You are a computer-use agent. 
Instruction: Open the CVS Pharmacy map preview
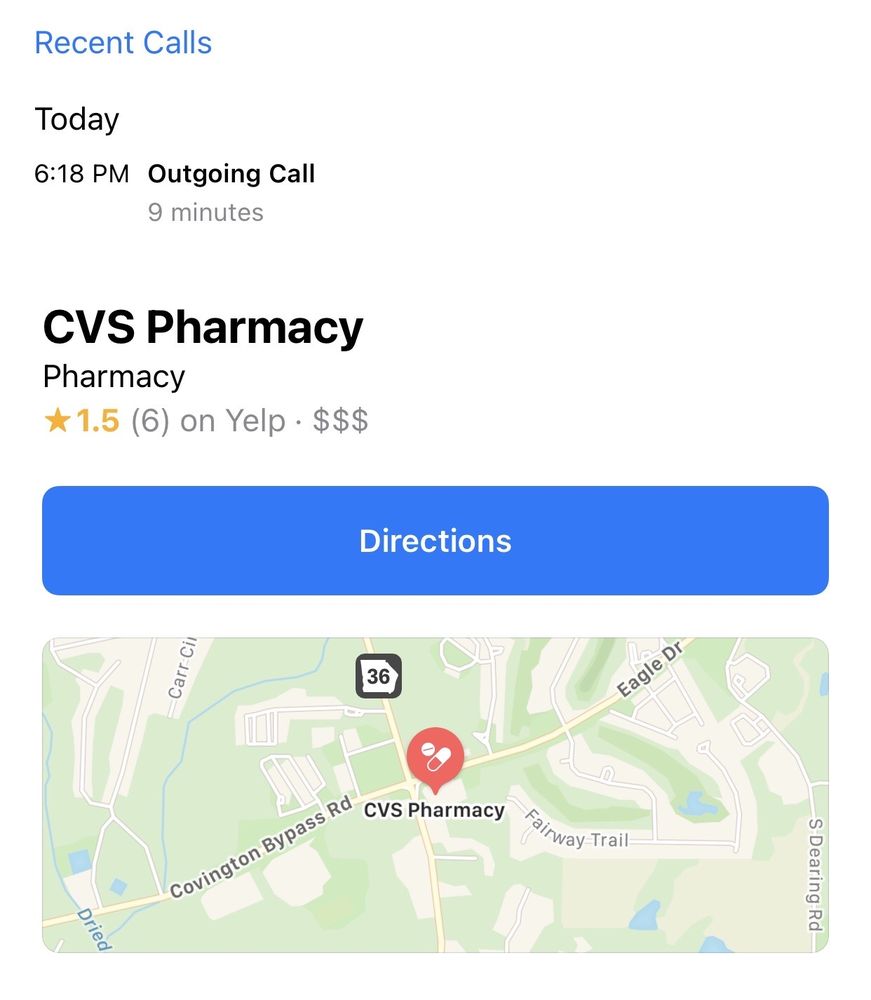click(x=436, y=795)
